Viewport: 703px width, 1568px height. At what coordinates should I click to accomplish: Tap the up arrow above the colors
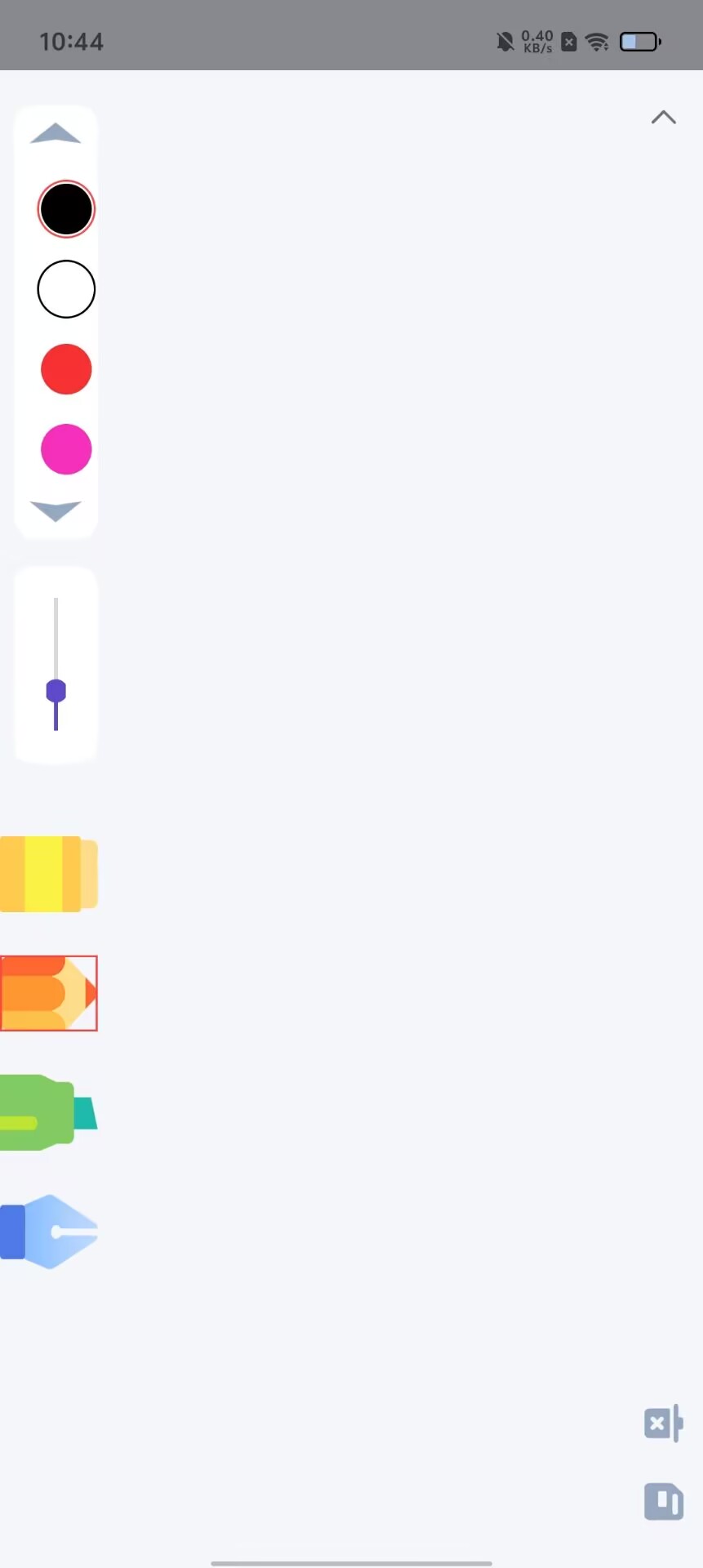pyautogui.click(x=56, y=134)
